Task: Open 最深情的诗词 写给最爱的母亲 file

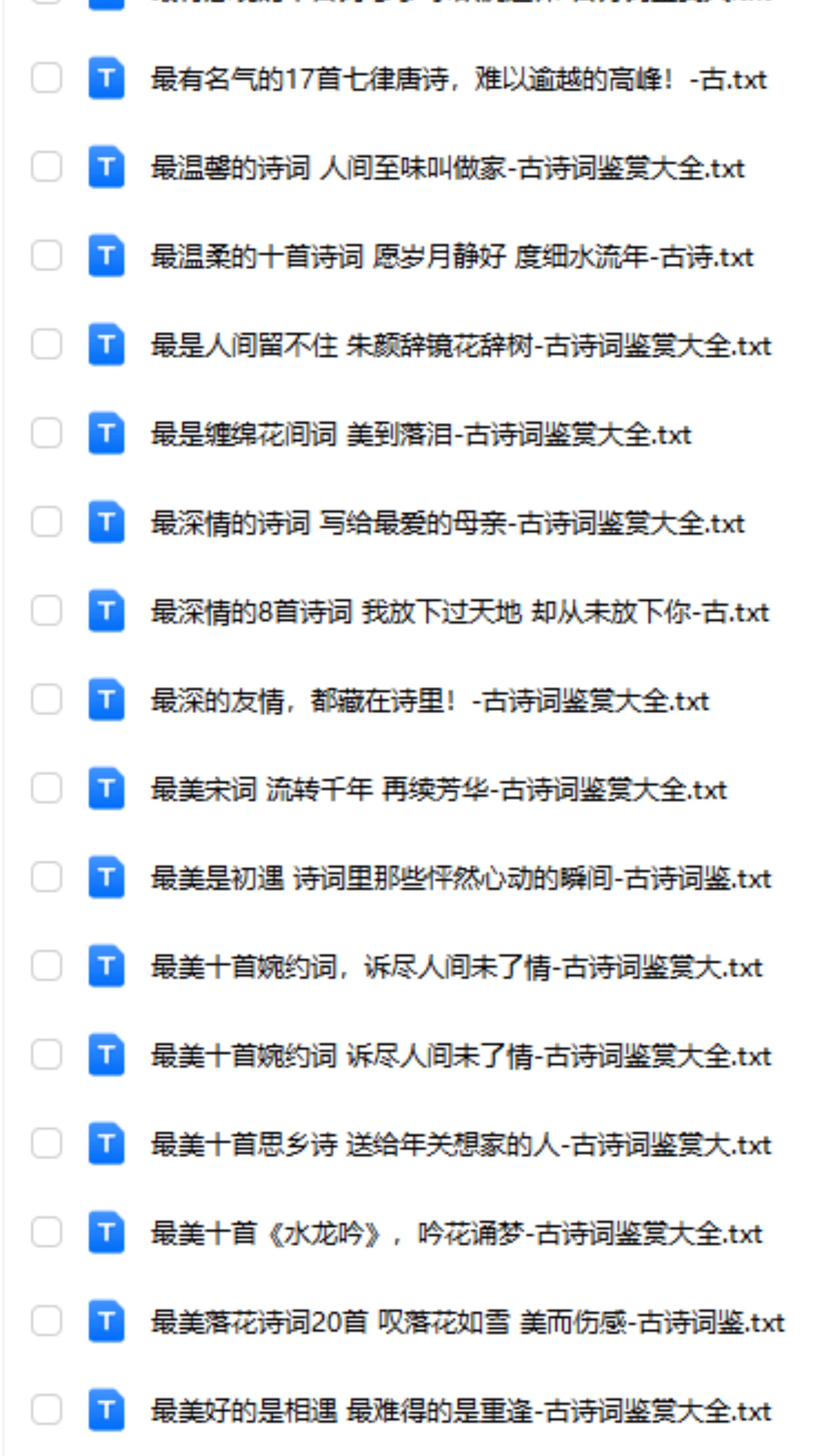Action: pos(447,523)
